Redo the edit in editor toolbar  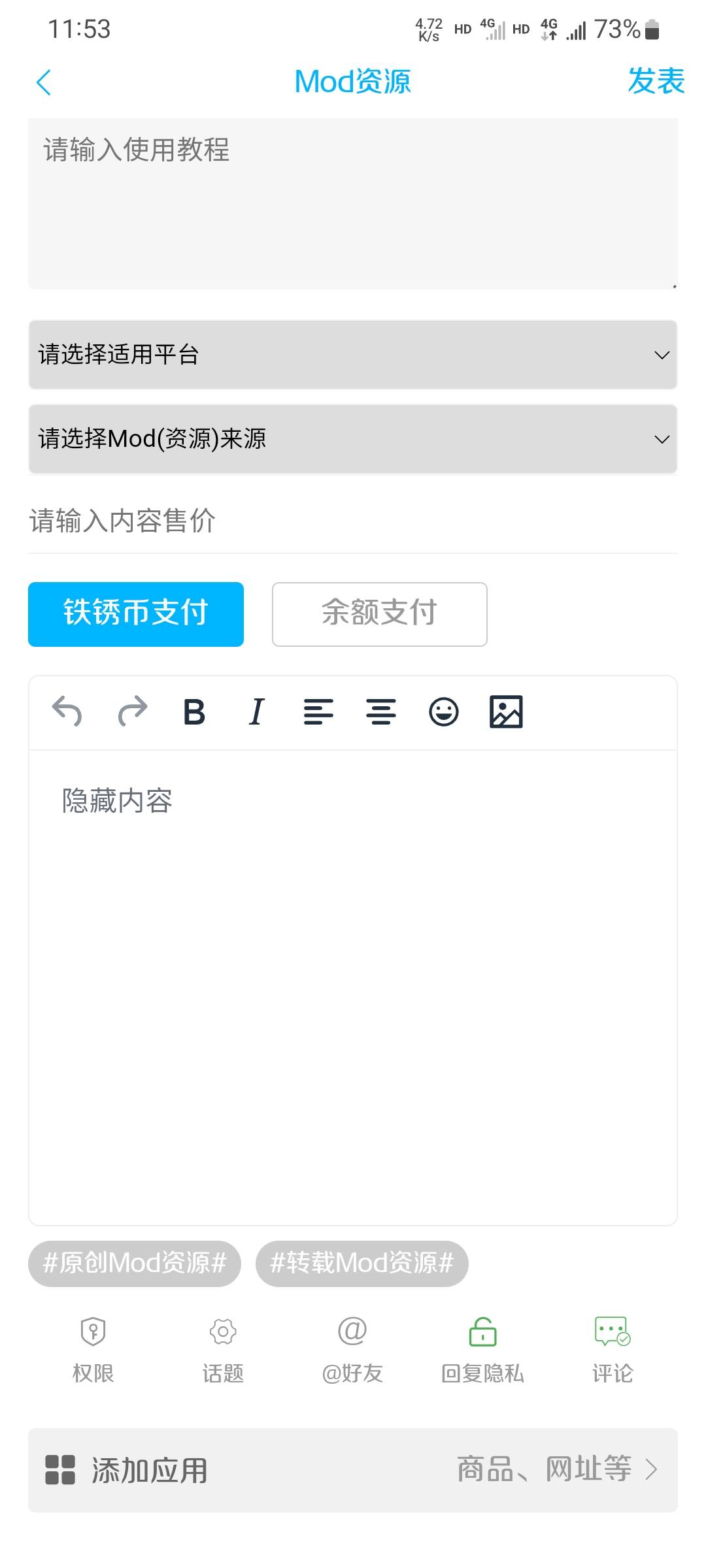tap(133, 711)
